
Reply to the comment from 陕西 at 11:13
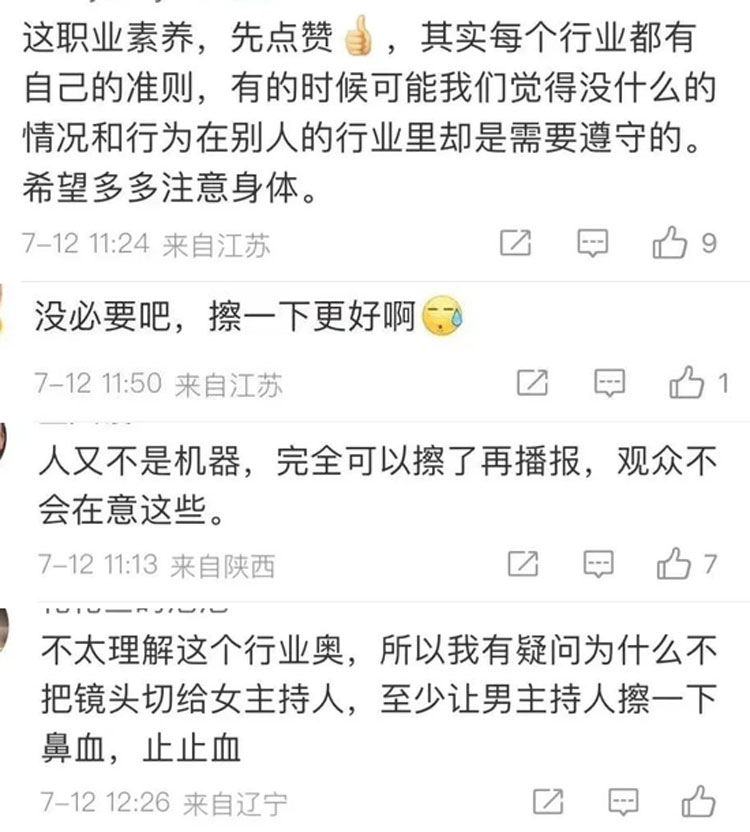tap(598, 564)
